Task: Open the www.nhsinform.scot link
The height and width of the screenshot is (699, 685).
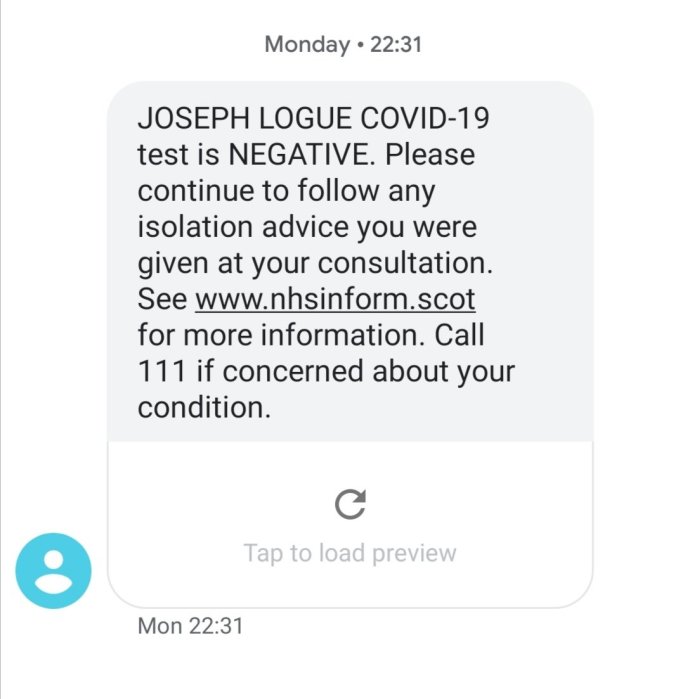Action: pyautogui.click(x=335, y=299)
